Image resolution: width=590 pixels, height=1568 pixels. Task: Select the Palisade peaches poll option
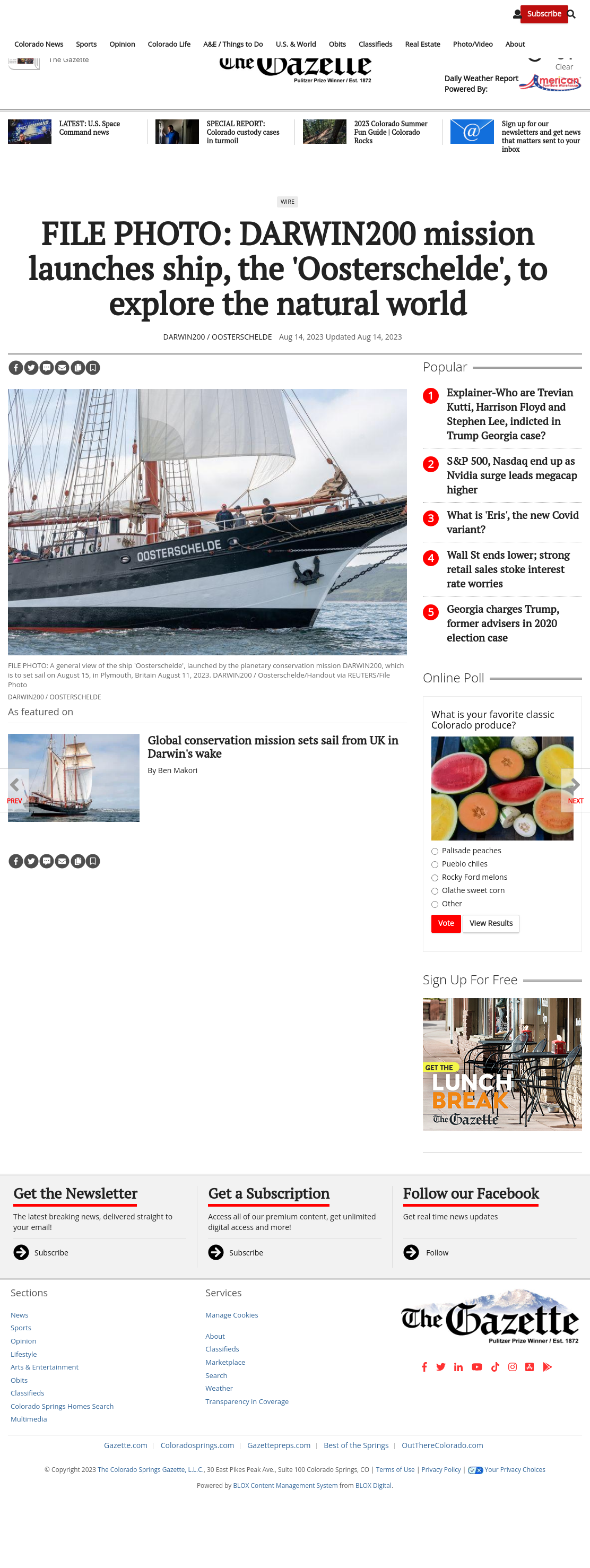[x=435, y=851]
